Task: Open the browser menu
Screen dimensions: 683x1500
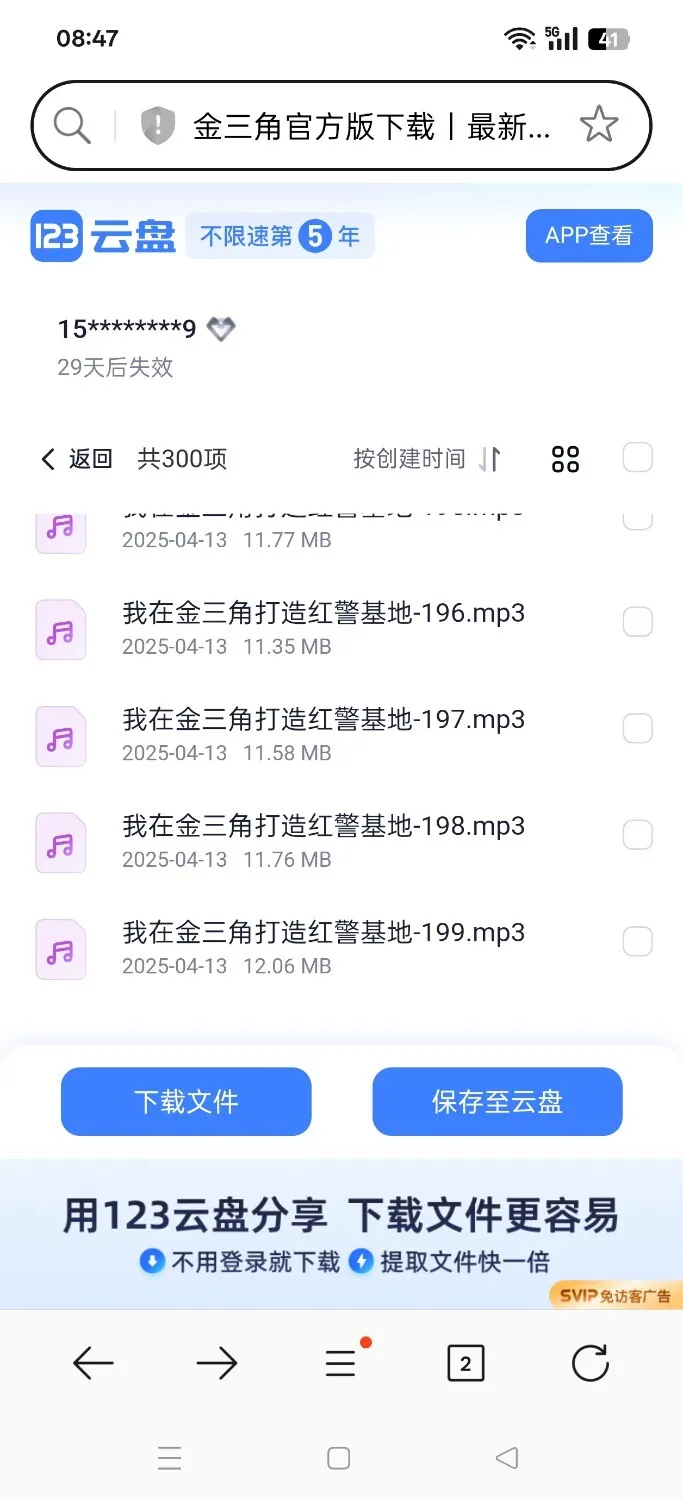Action: click(340, 1363)
